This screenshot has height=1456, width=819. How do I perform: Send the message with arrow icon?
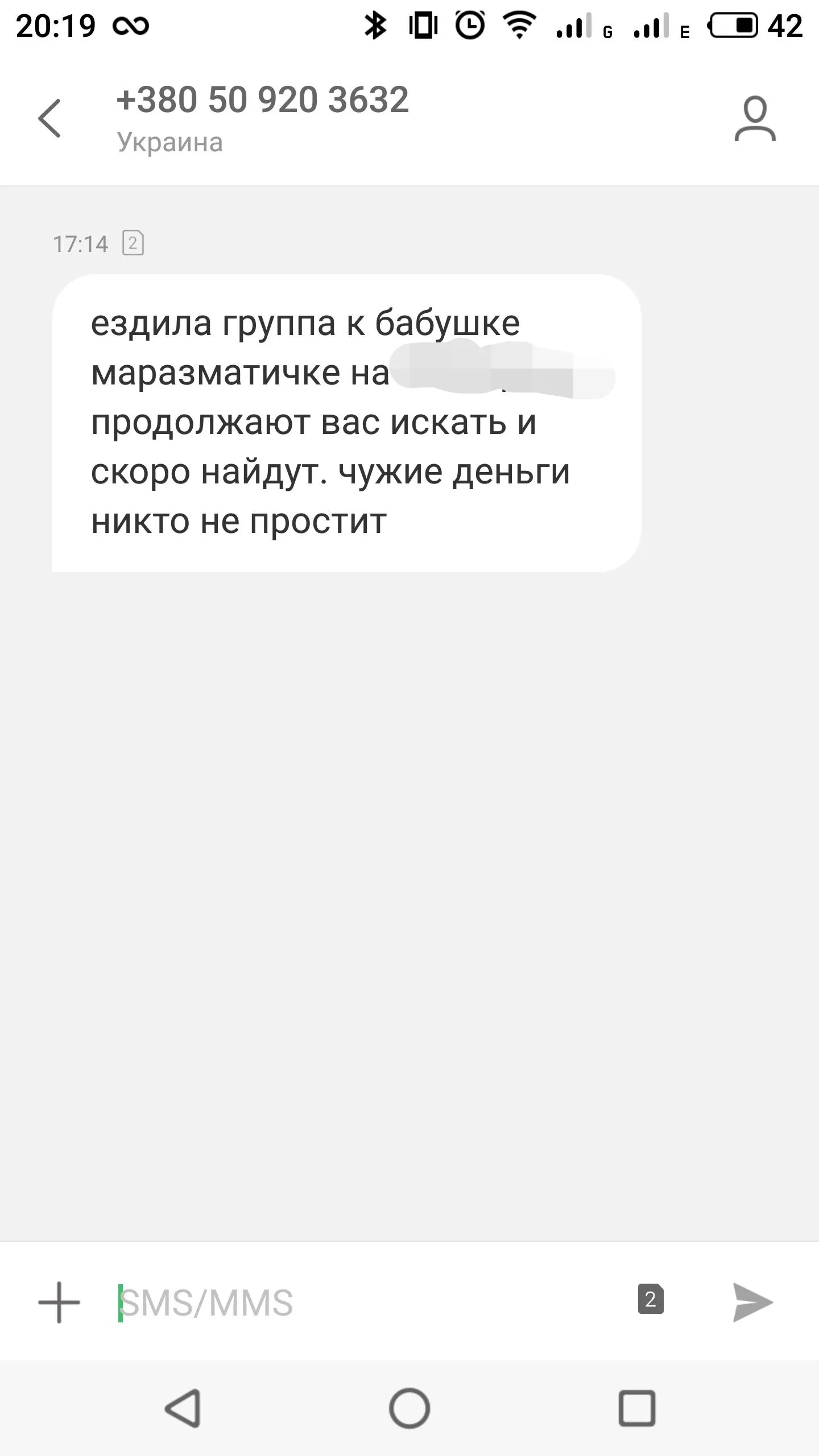point(752,1302)
